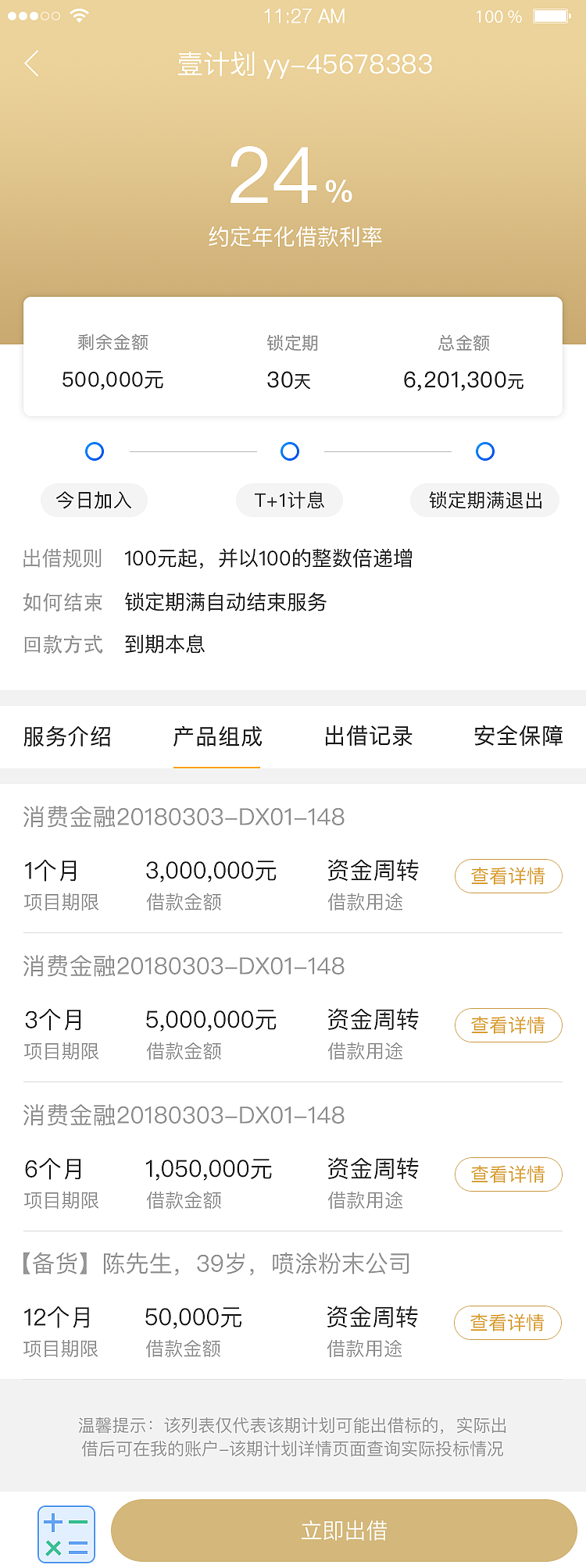Toggle the 今日加入 stage label
The width and height of the screenshot is (586, 1568).
[93, 501]
